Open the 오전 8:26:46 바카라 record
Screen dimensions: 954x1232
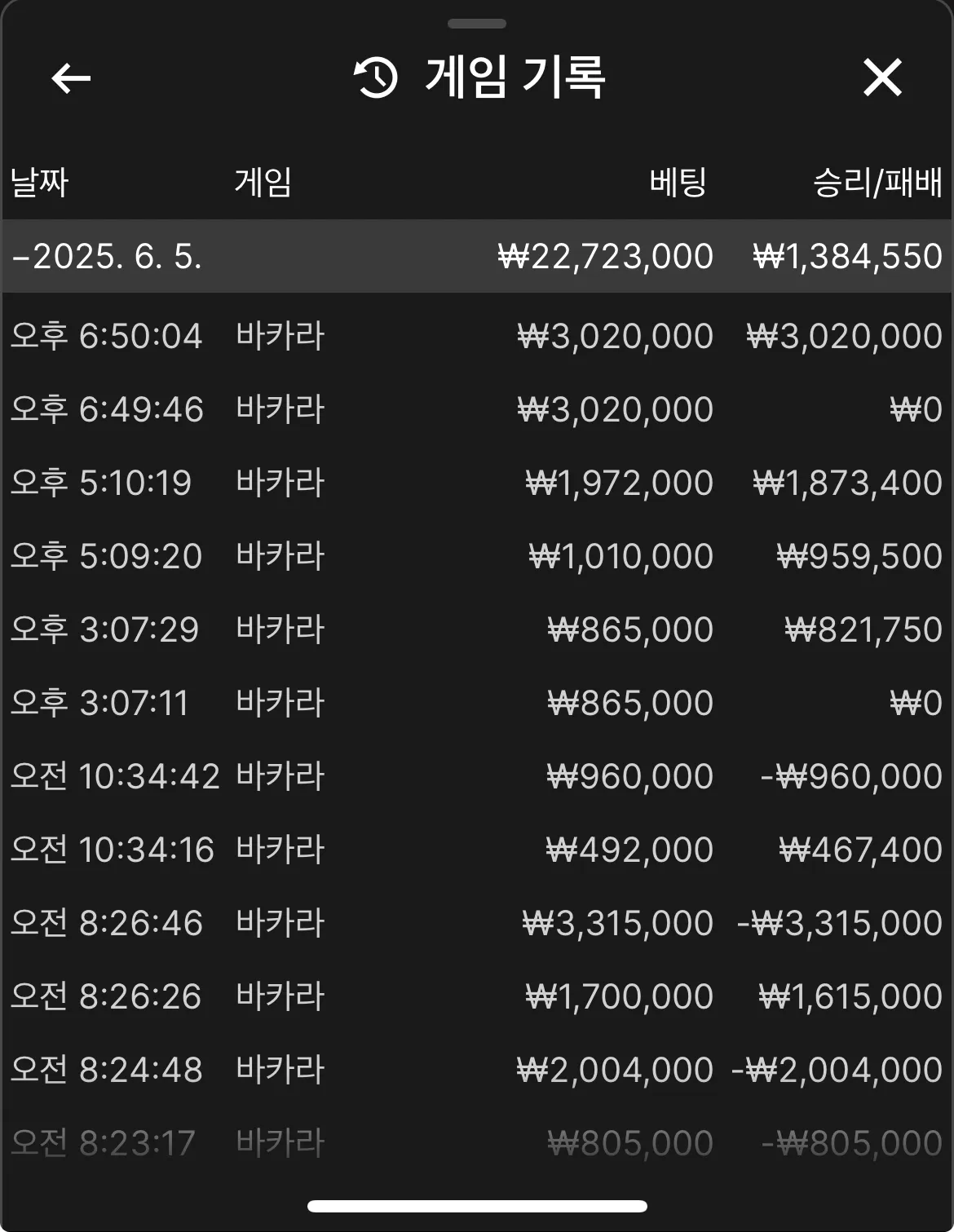477,923
